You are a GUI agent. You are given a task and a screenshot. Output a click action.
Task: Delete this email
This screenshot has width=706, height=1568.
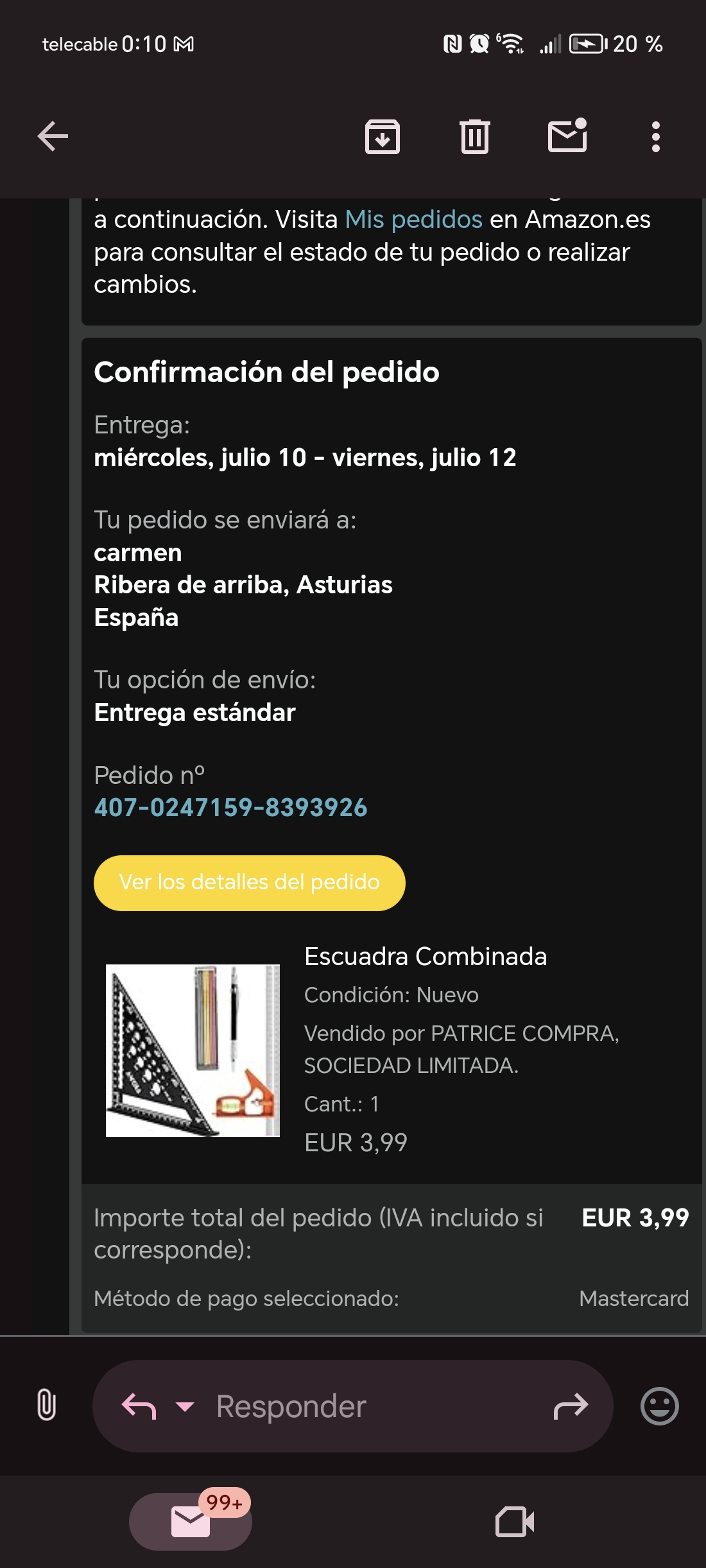pyautogui.click(x=475, y=136)
